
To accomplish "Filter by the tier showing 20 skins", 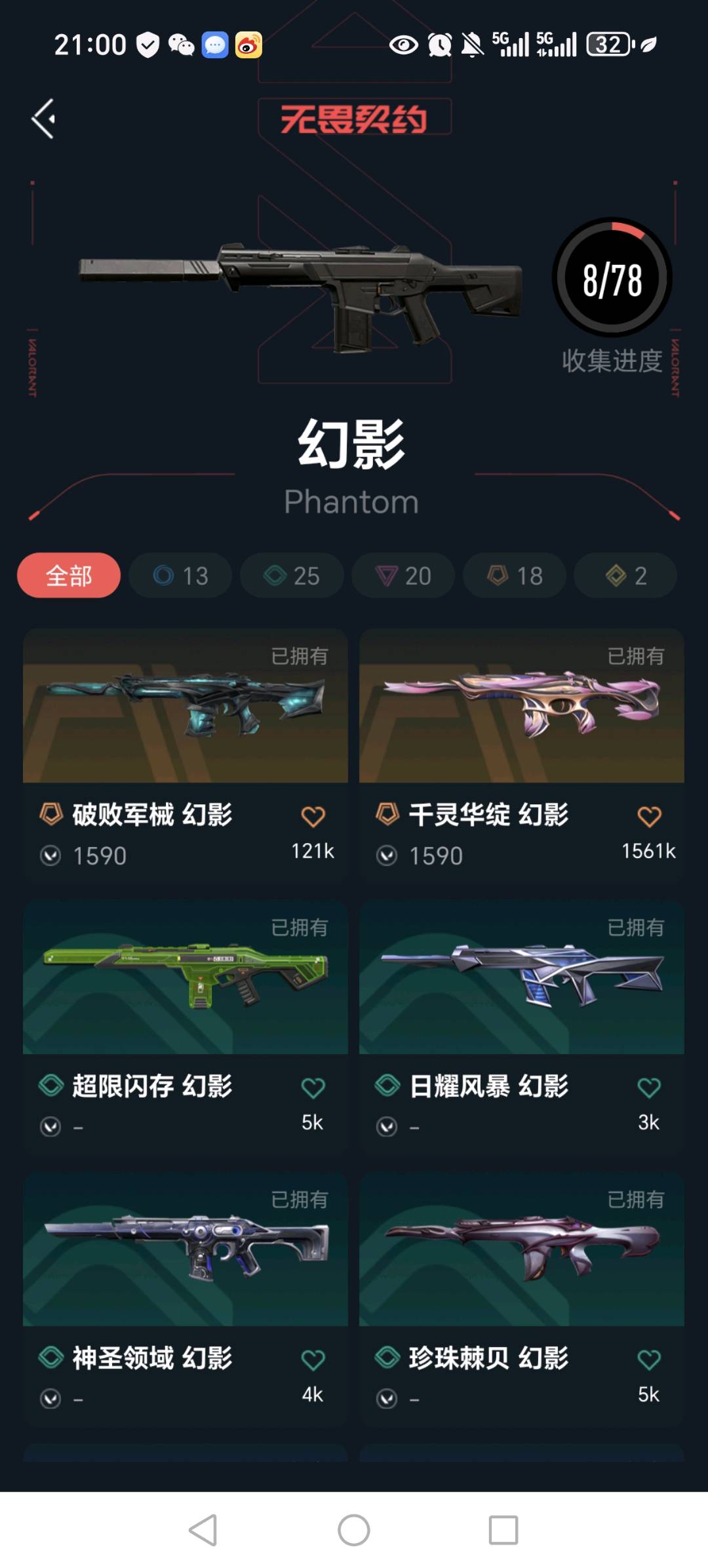I will [x=403, y=576].
